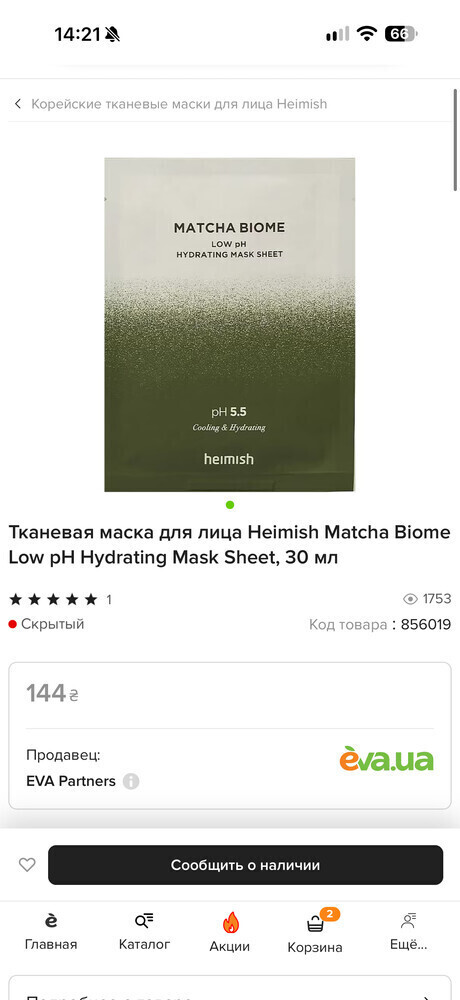View the five-star rating reviews
The height and width of the screenshot is (1000, 460).
click(x=60, y=599)
